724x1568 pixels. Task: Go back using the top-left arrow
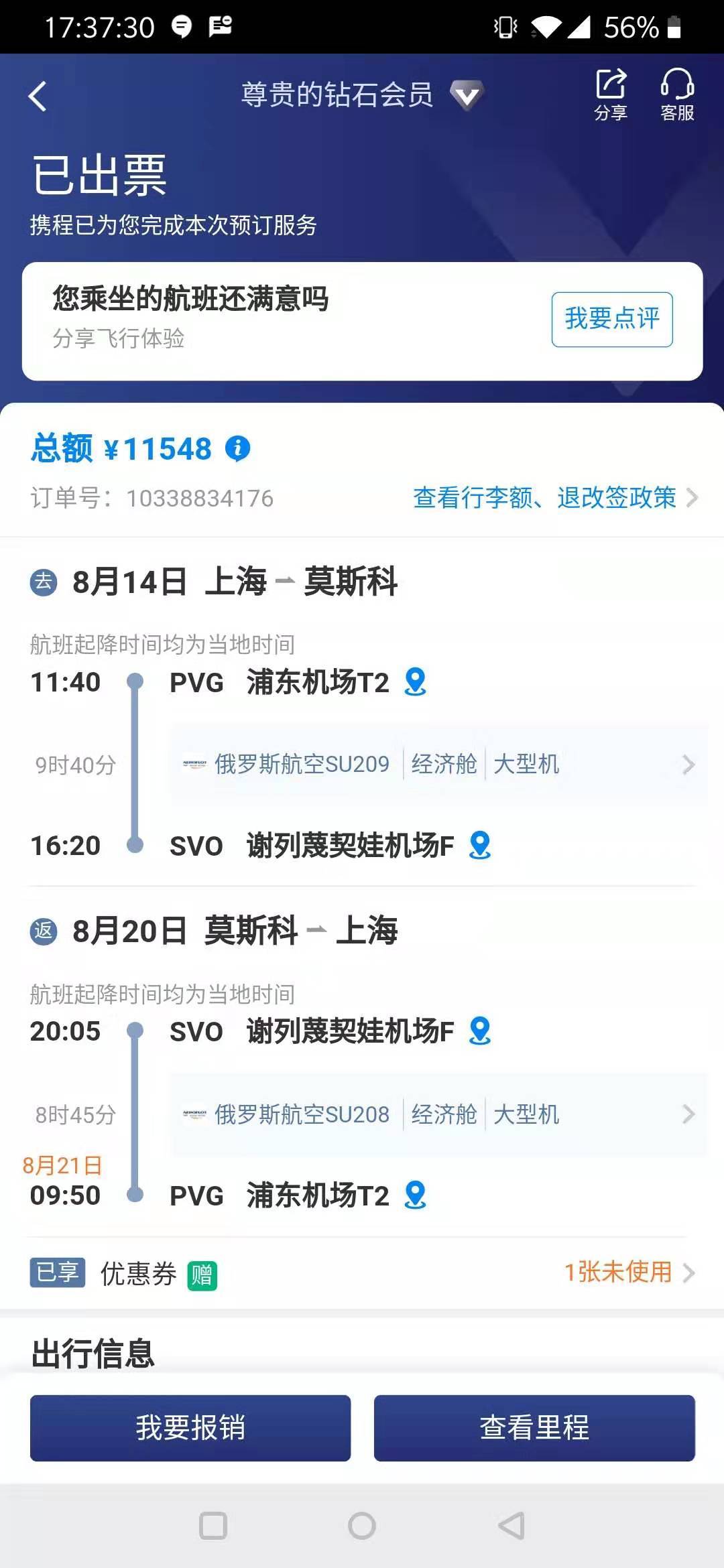[38, 96]
